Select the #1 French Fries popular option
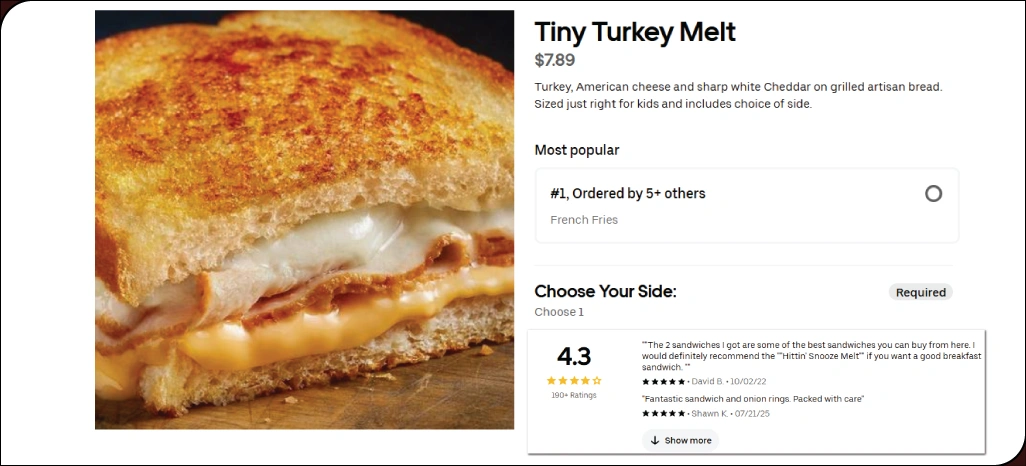Image resolution: width=1026 pixels, height=466 pixels. (932, 194)
